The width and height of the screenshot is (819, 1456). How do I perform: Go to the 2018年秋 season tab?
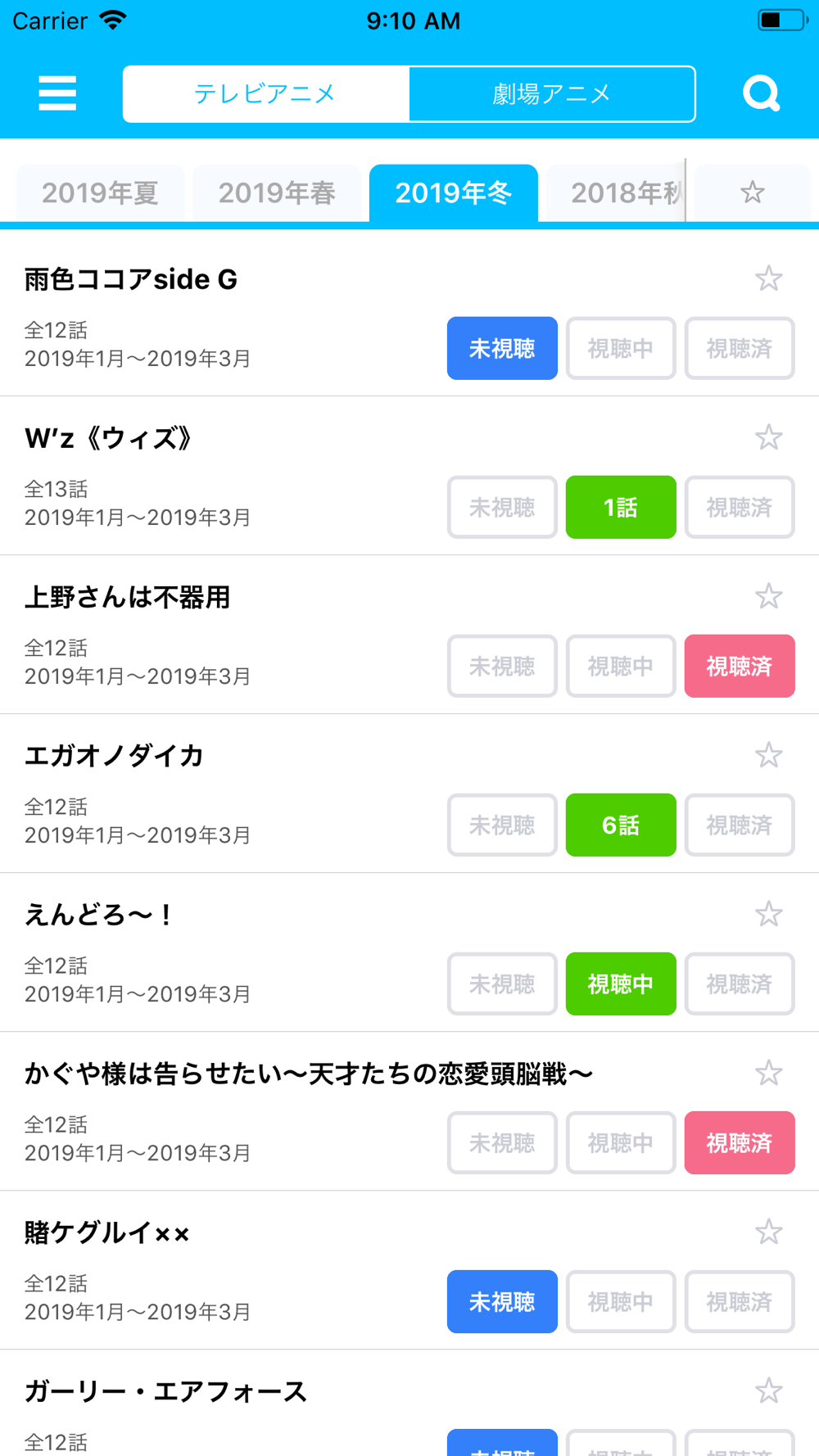pyautogui.click(x=616, y=193)
